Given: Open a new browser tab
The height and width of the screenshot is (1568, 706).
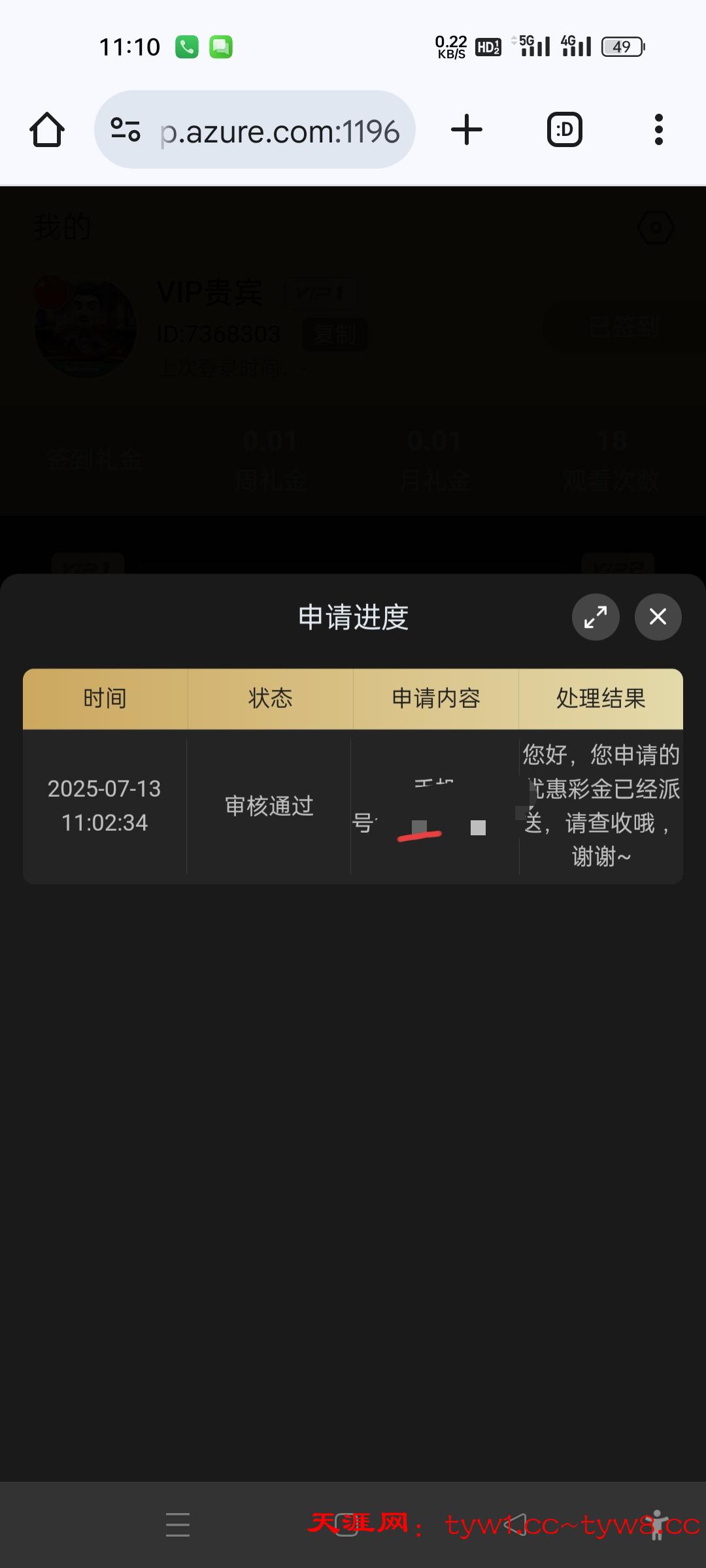Looking at the screenshot, I should (x=467, y=129).
